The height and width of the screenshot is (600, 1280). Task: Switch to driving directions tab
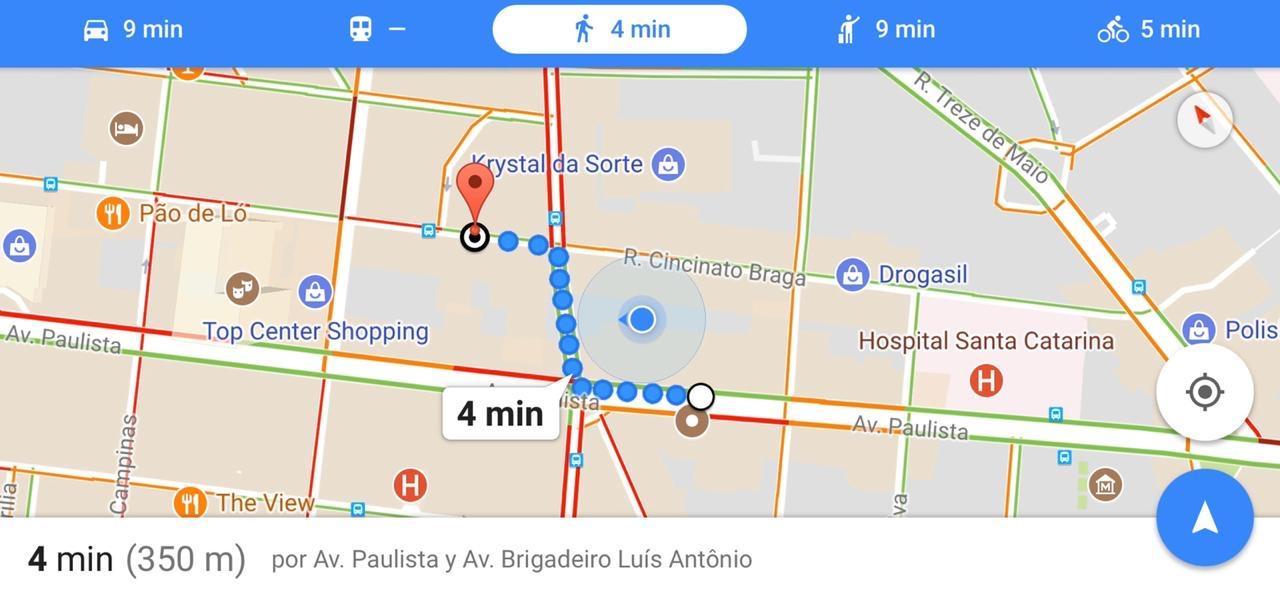pos(133,30)
